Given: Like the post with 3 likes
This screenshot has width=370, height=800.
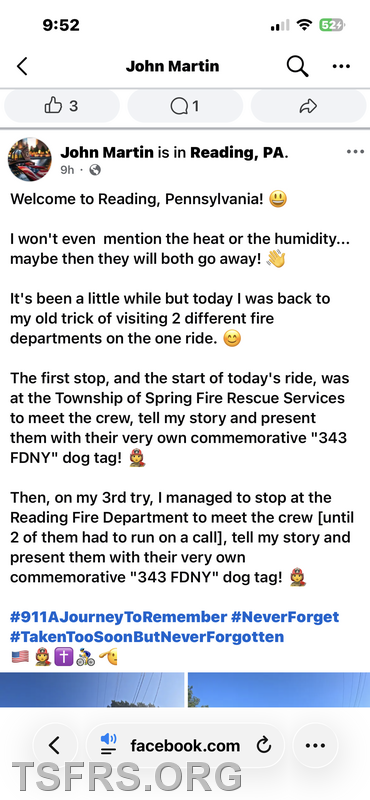Looking at the screenshot, I should pos(62,106).
